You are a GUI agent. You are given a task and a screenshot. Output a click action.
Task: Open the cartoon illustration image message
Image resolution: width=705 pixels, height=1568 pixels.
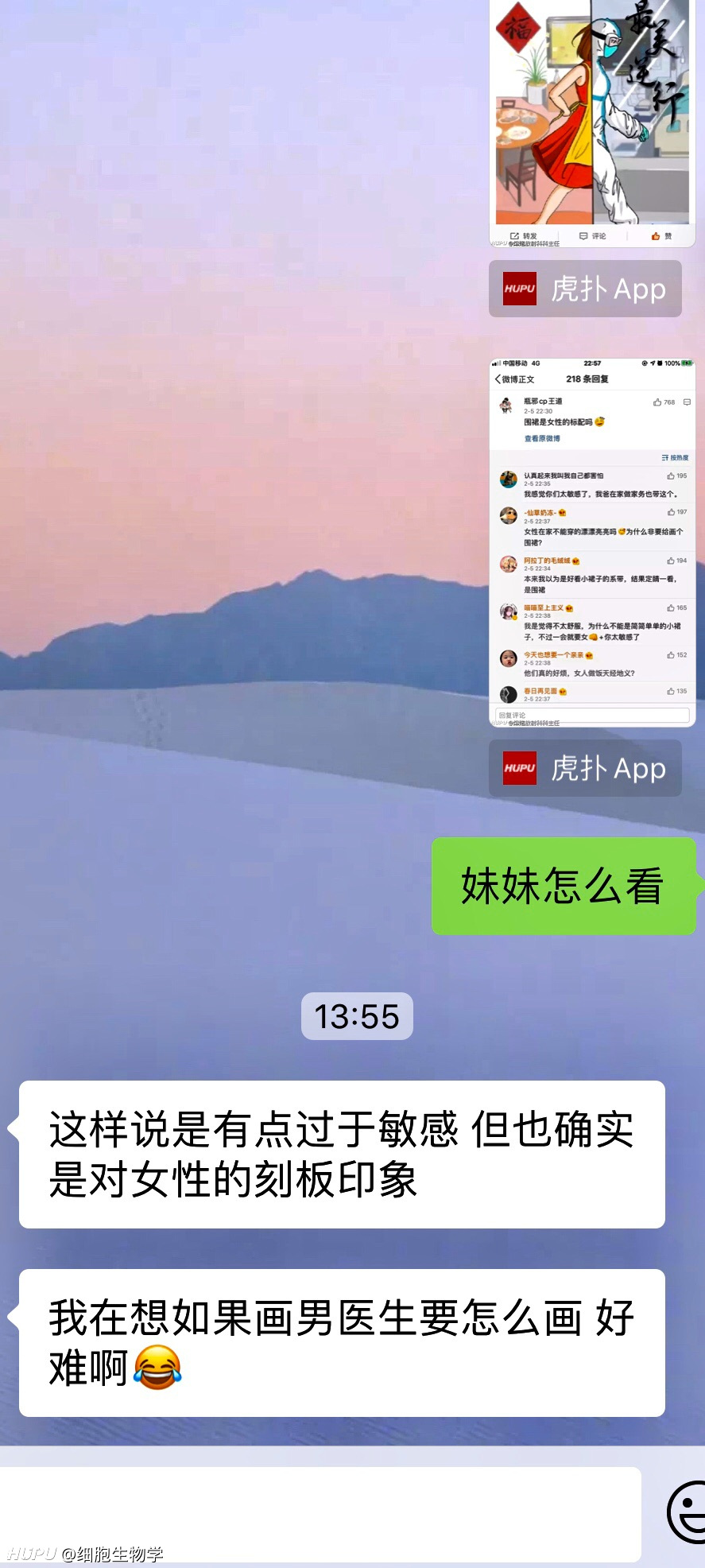coord(592,123)
